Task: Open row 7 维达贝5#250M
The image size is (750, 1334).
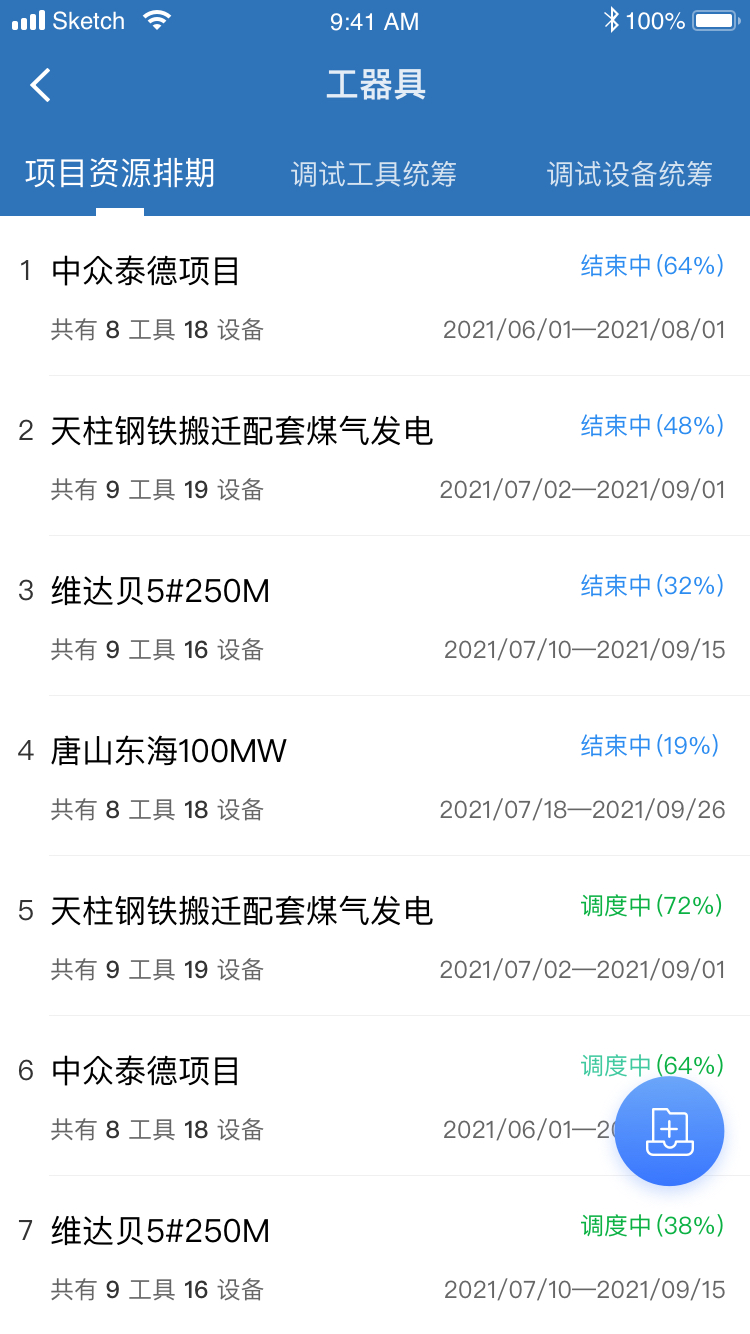Action: (375, 1255)
